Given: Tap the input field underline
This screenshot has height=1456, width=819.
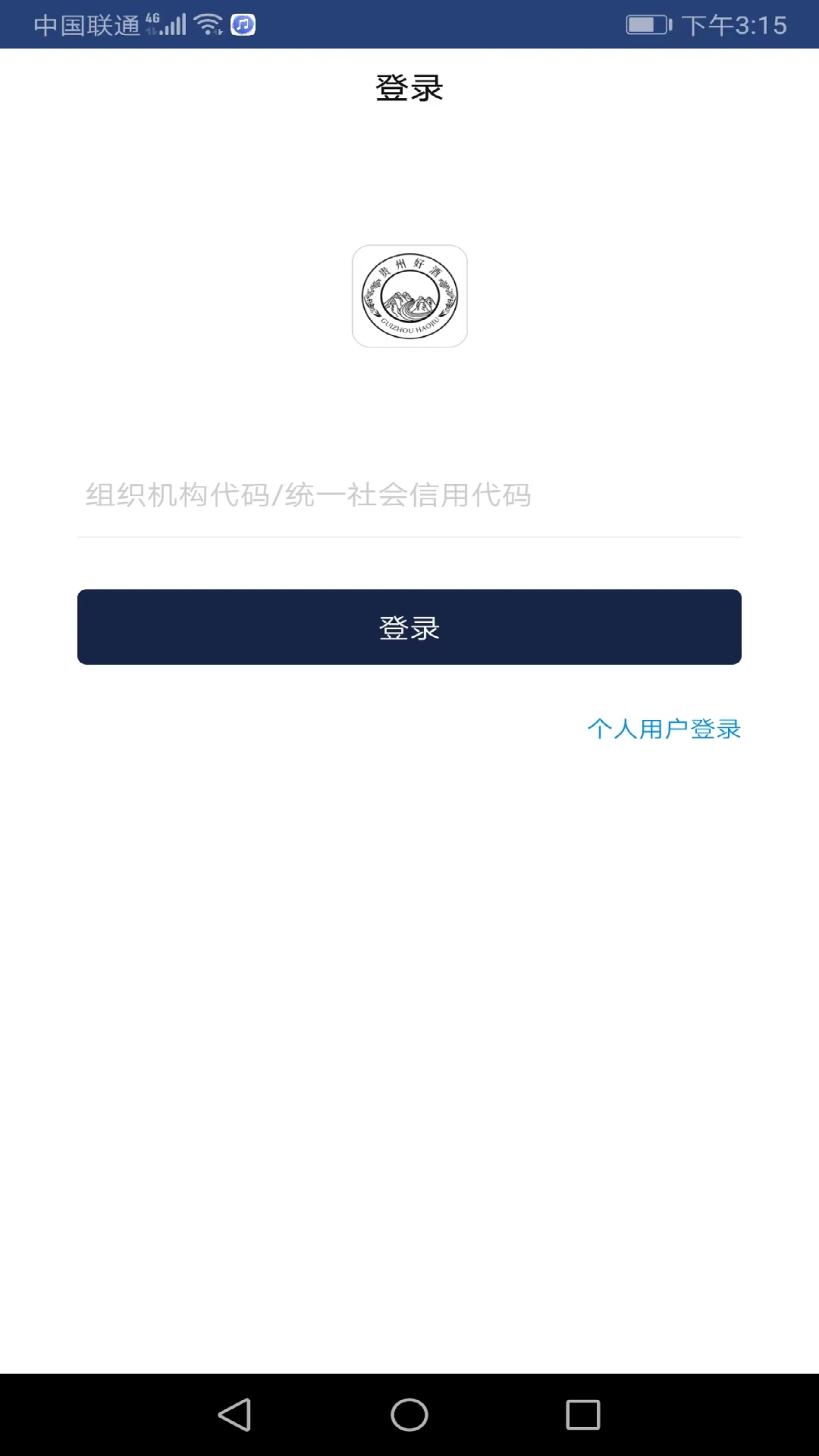Looking at the screenshot, I should coord(409,539).
